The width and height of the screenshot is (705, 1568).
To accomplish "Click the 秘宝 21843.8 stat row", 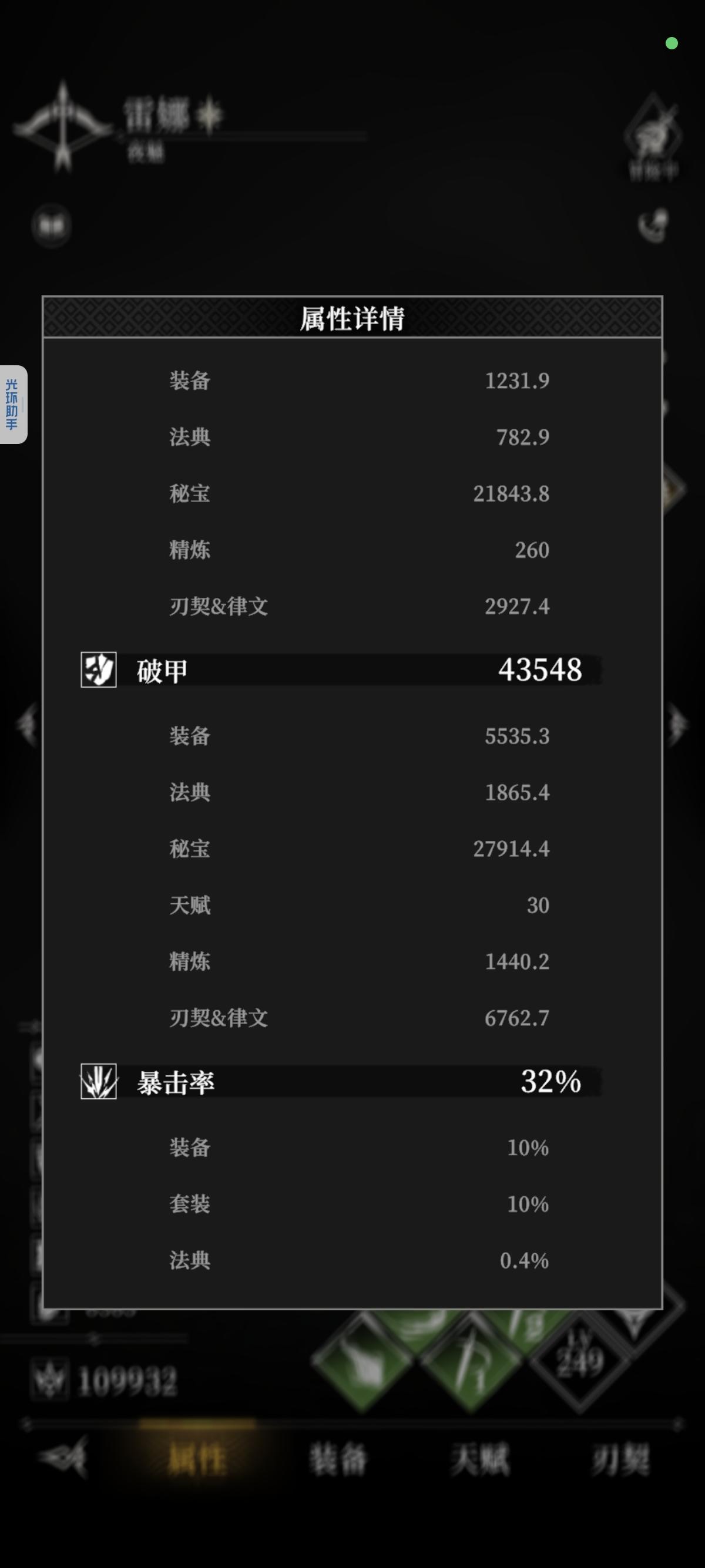I will [x=353, y=493].
